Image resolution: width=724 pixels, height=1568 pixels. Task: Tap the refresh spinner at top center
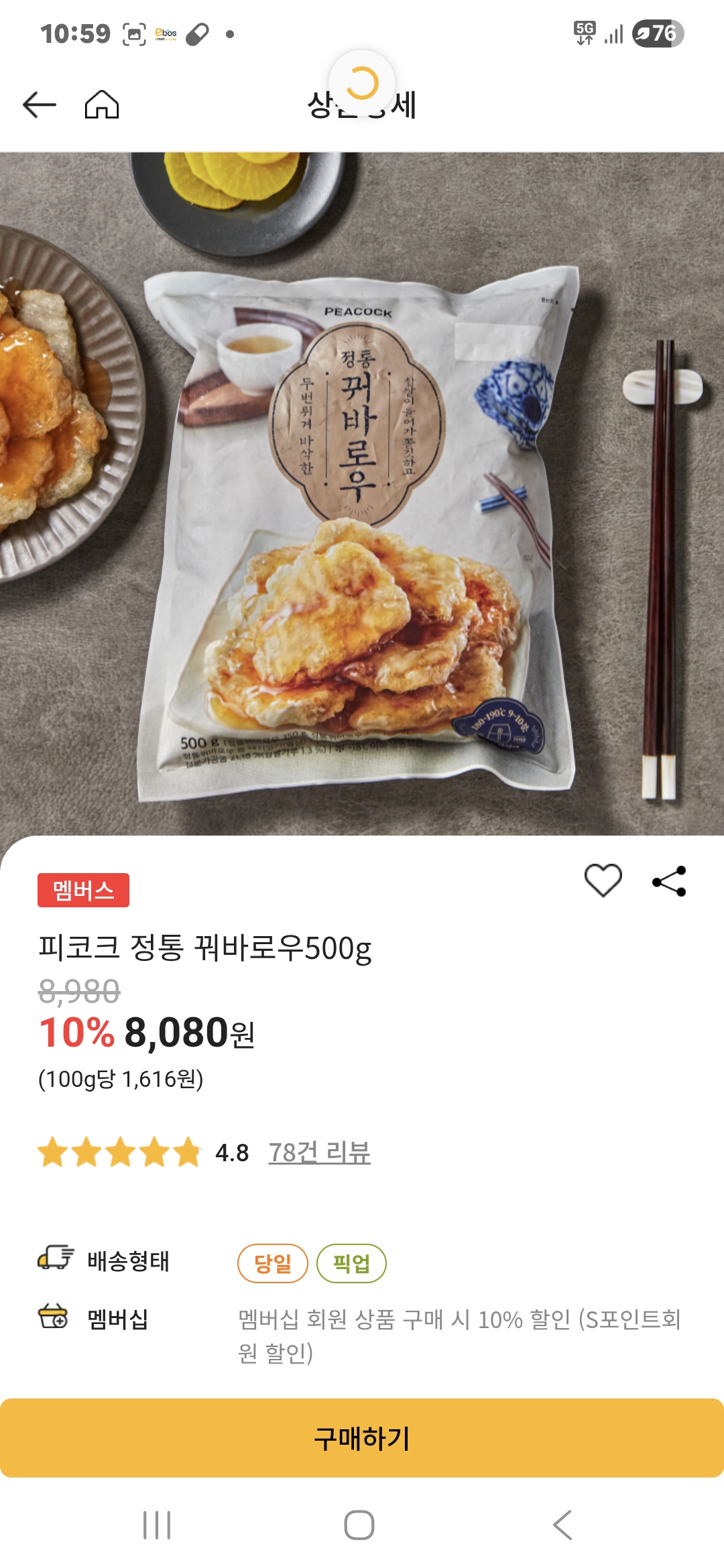pos(362,82)
